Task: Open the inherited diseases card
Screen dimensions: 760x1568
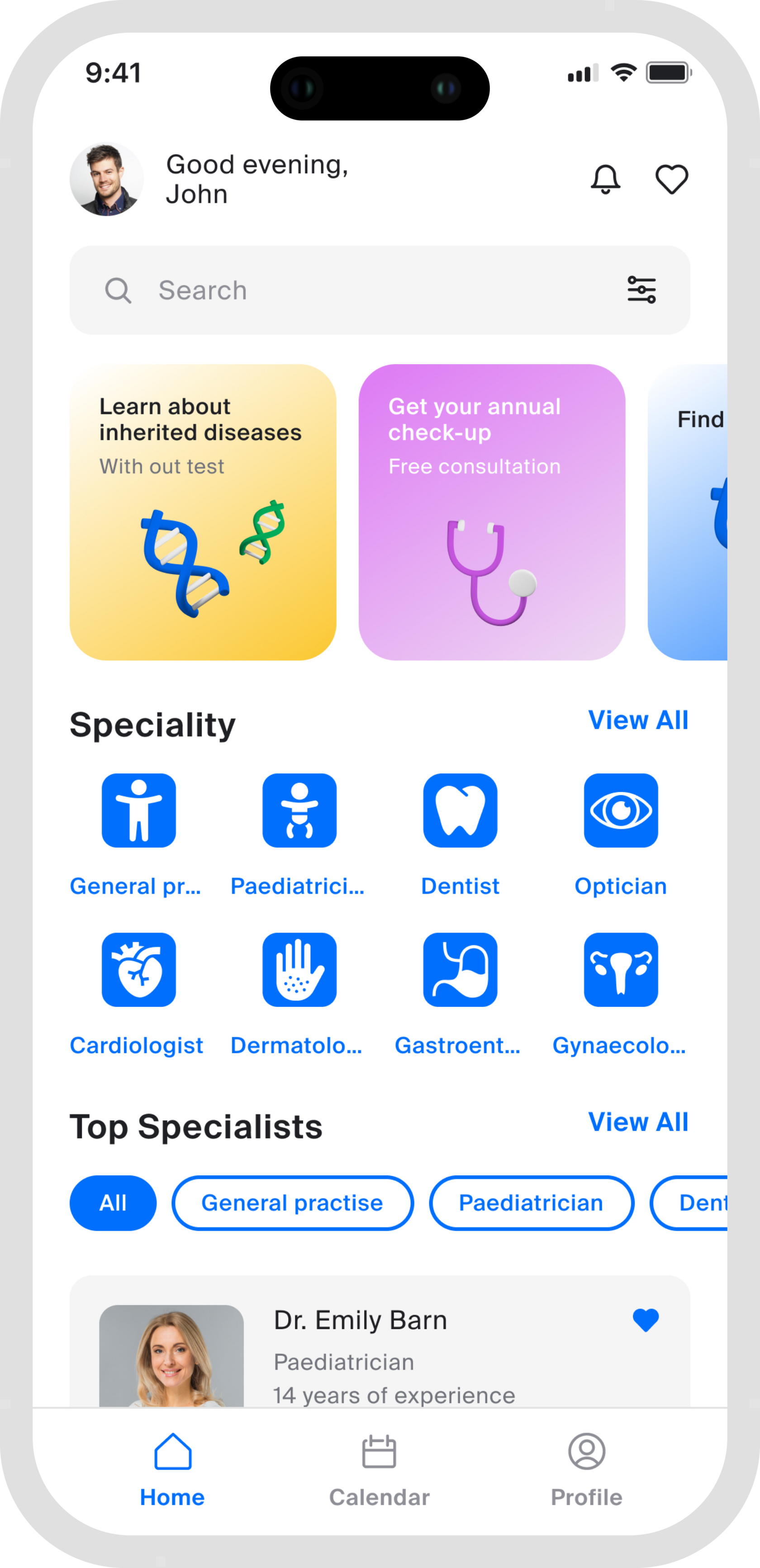Action: [203, 512]
